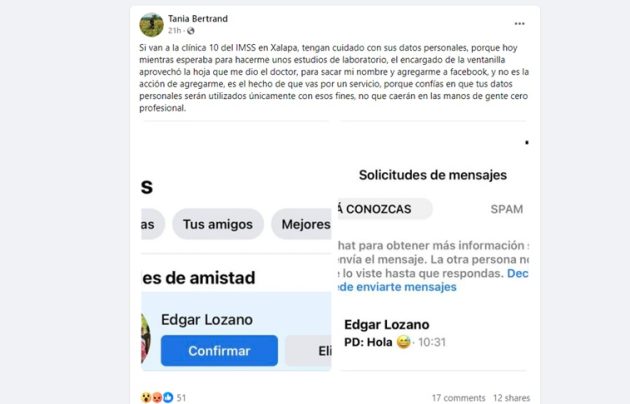
Task: Open the post's 21h timestamp link
Action: [x=174, y=31]
